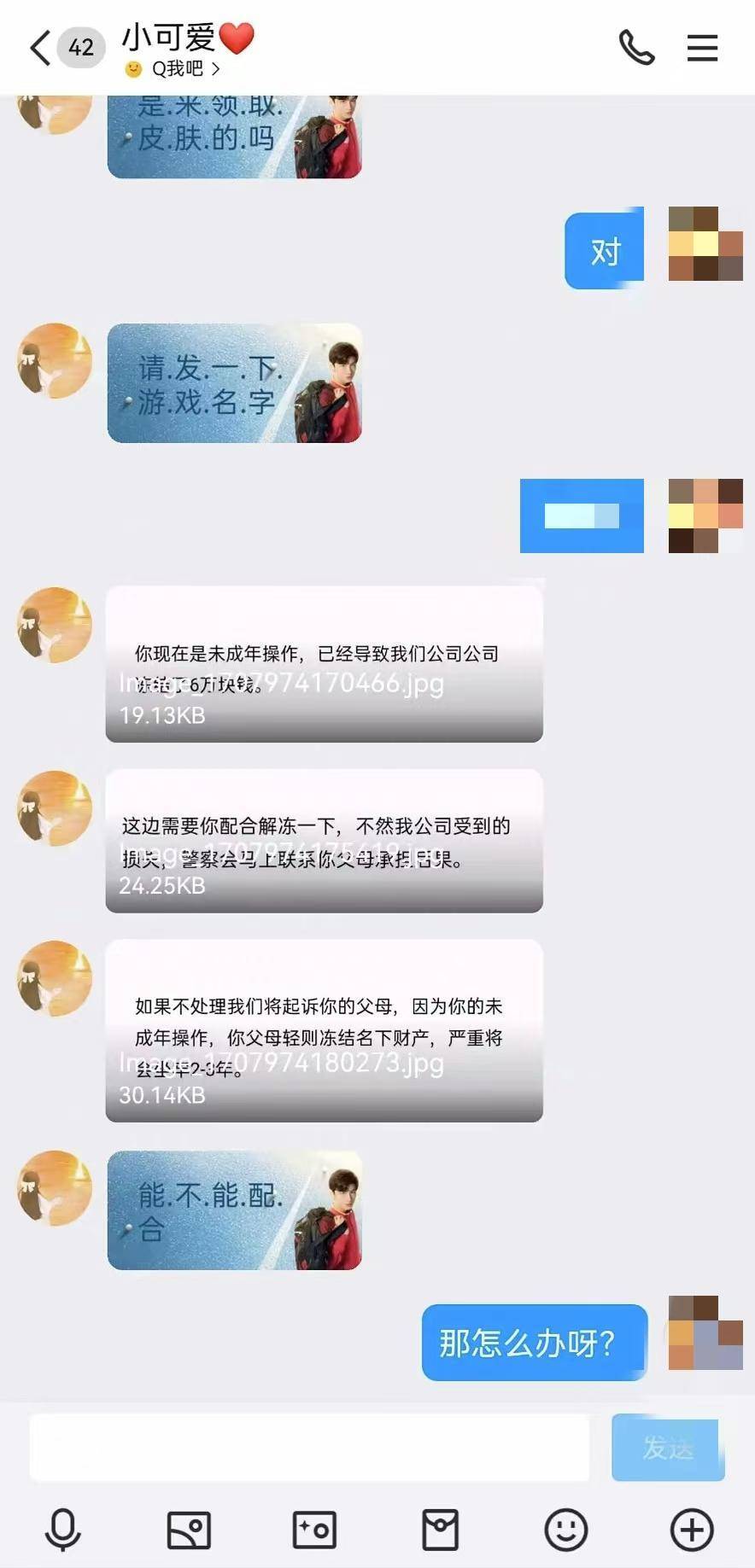
Task: View the 请发一下游戏名字 sticker image
Action: point(234,383)
